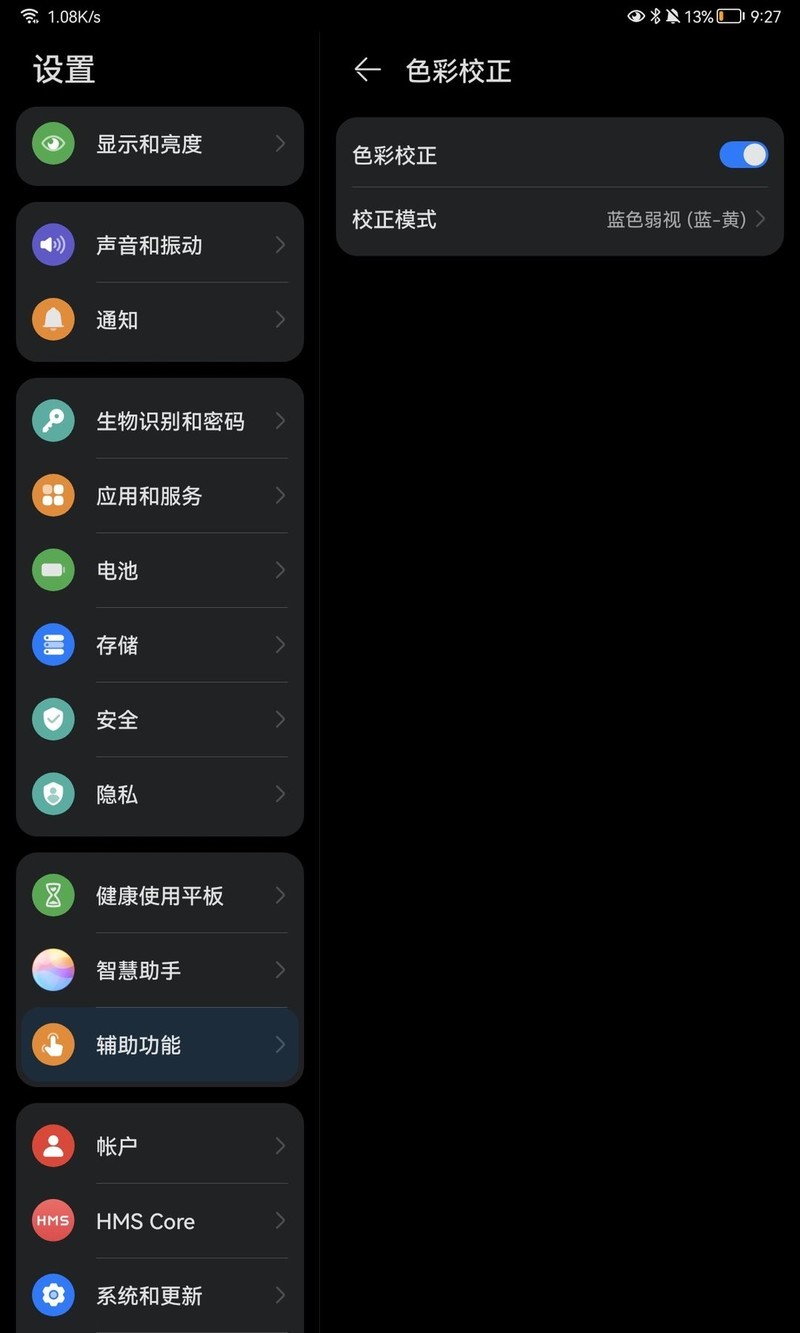Open 智慧助手 settings
Viewport: 800px width, 1333px height.
click(x=160, y=970)
